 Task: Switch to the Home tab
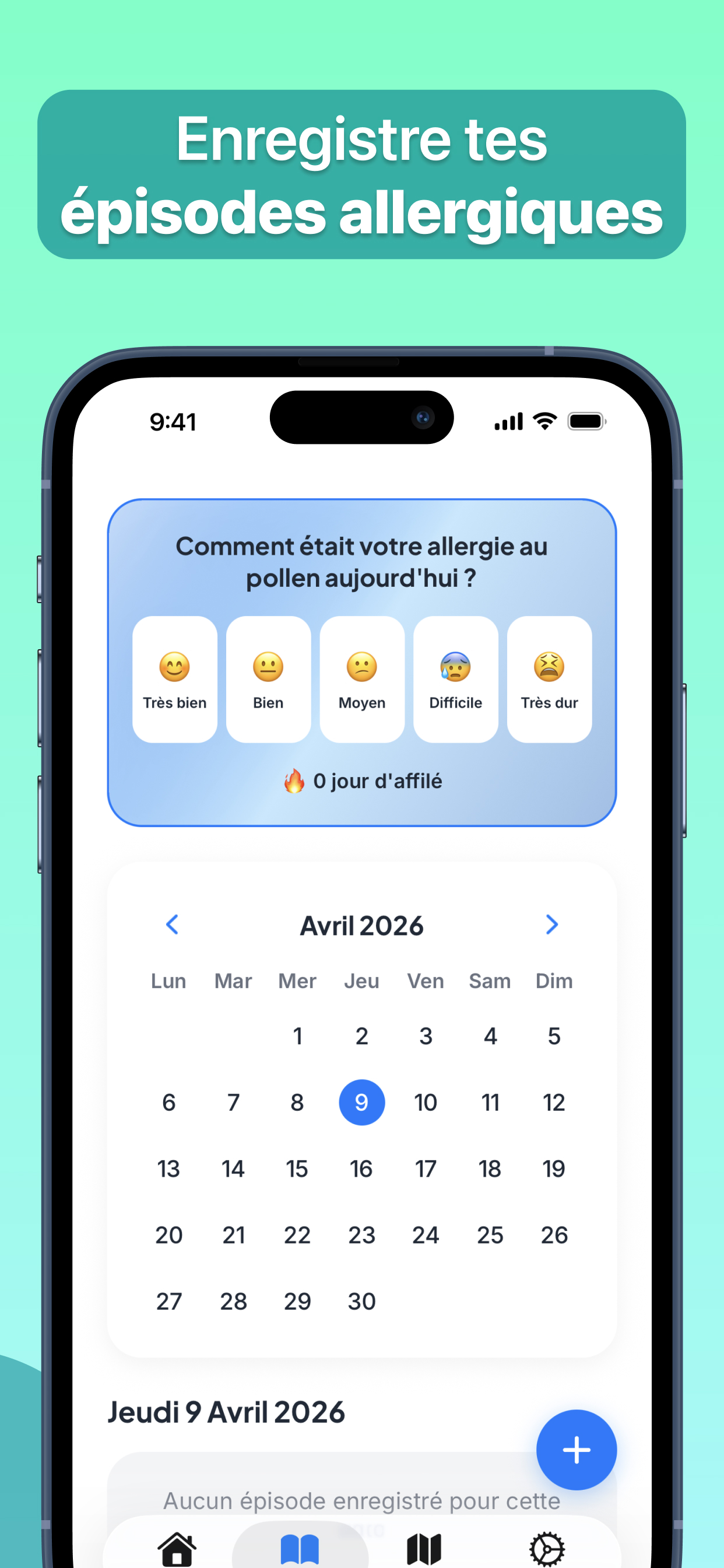pyautogui.click(x=176, y=1549)
